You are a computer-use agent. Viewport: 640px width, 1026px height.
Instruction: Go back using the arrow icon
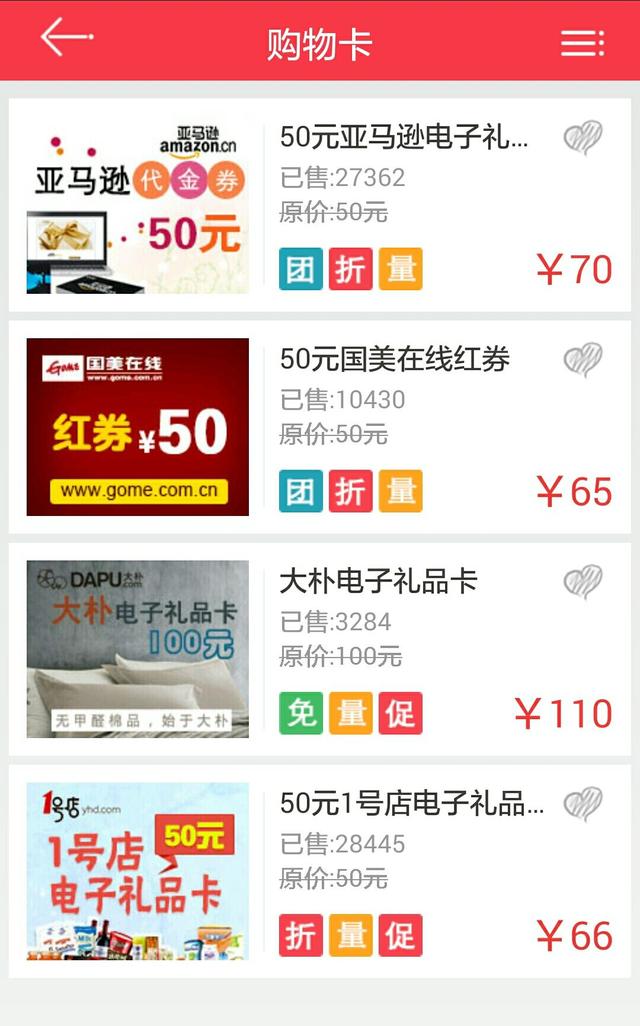pyautogui.click(x=66, y=38)
